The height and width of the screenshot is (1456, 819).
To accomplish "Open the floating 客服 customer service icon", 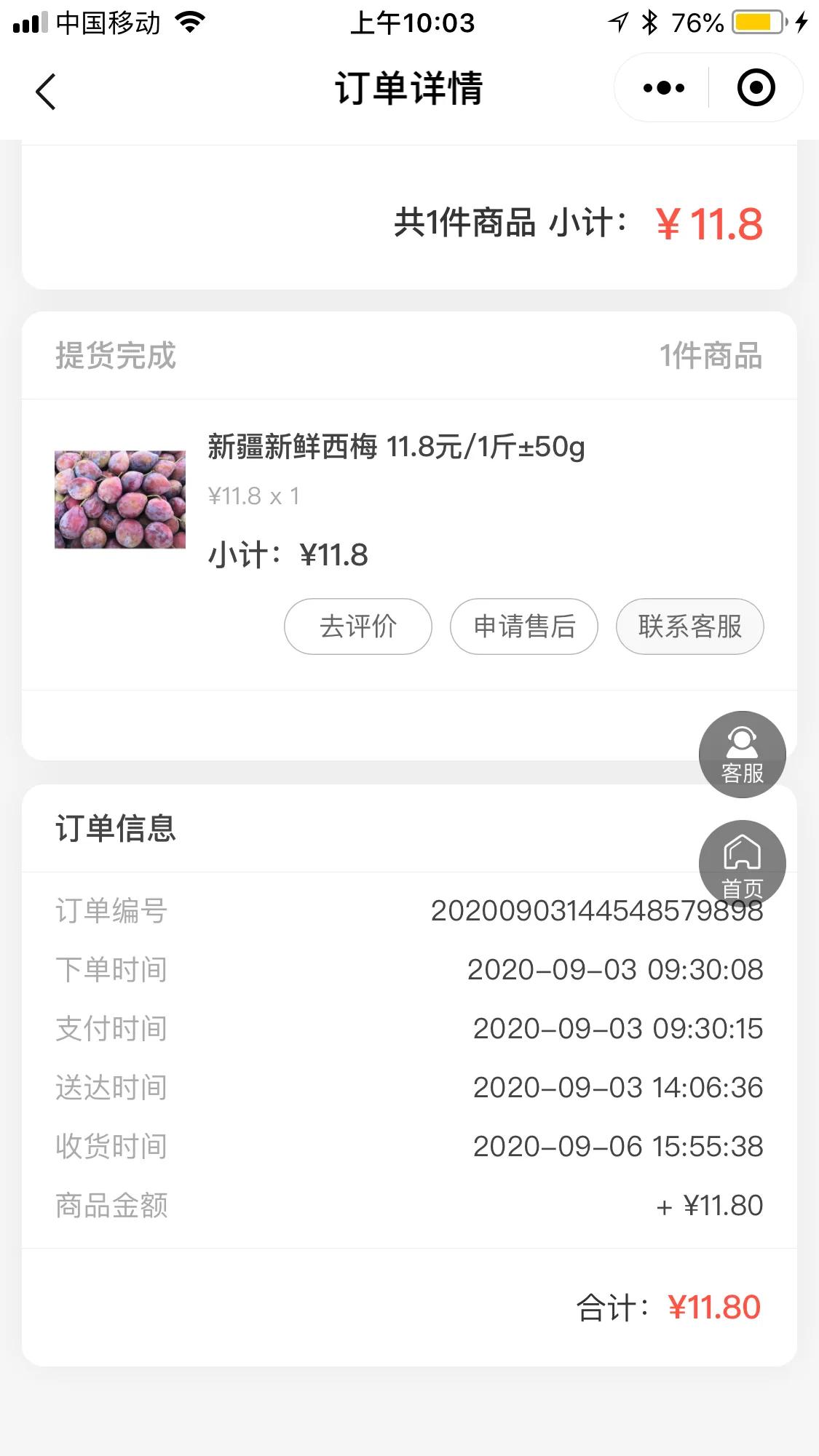I will tap(741, 755).
